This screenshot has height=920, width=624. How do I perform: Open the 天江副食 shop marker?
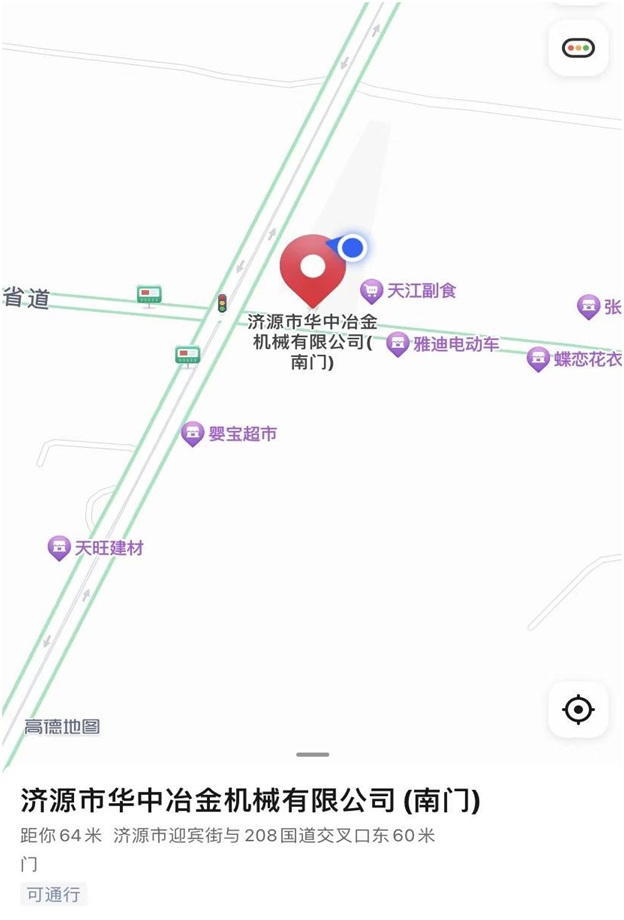pyautogui.click(x=372, y=291)
